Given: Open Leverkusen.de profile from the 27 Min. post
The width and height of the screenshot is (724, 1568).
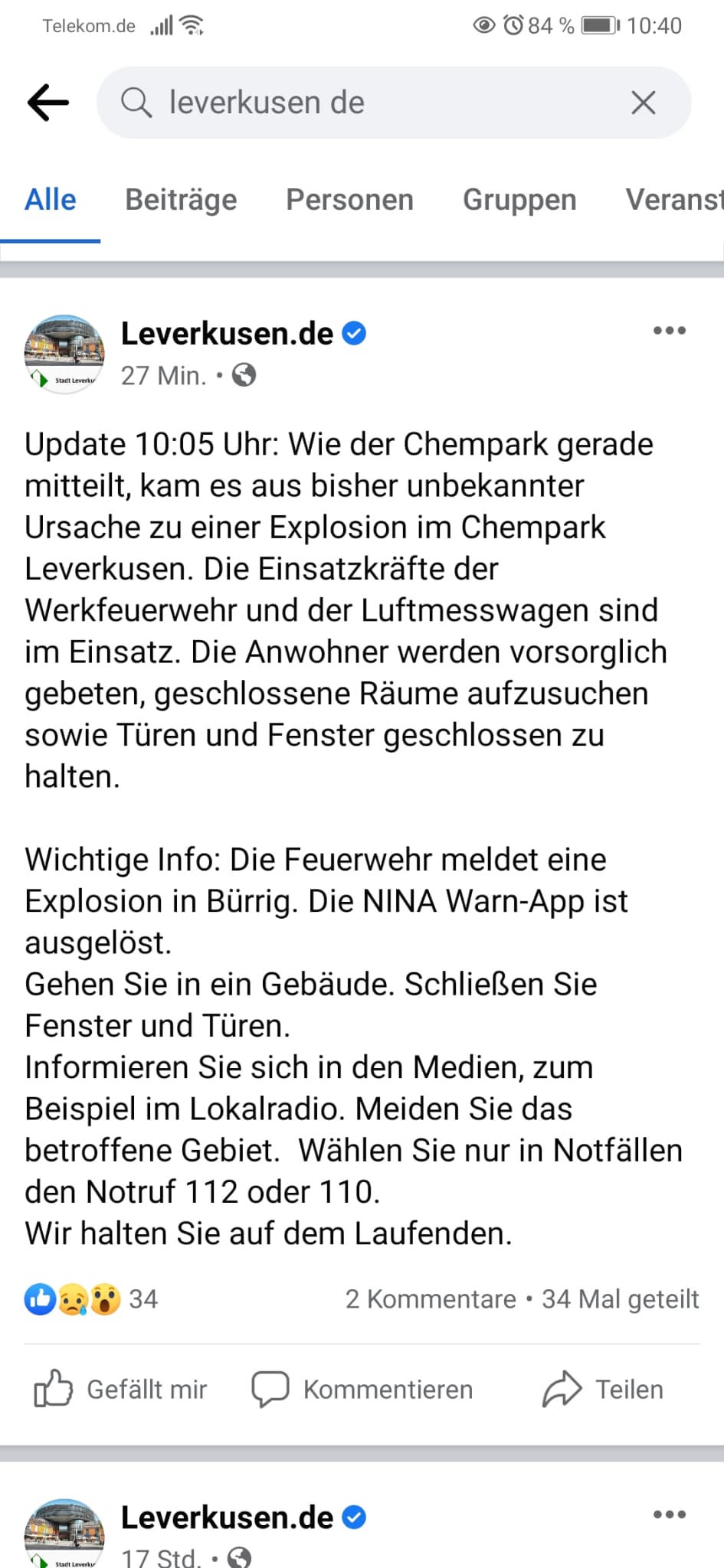Looking at the screenshot, I should tap(227, 334).
